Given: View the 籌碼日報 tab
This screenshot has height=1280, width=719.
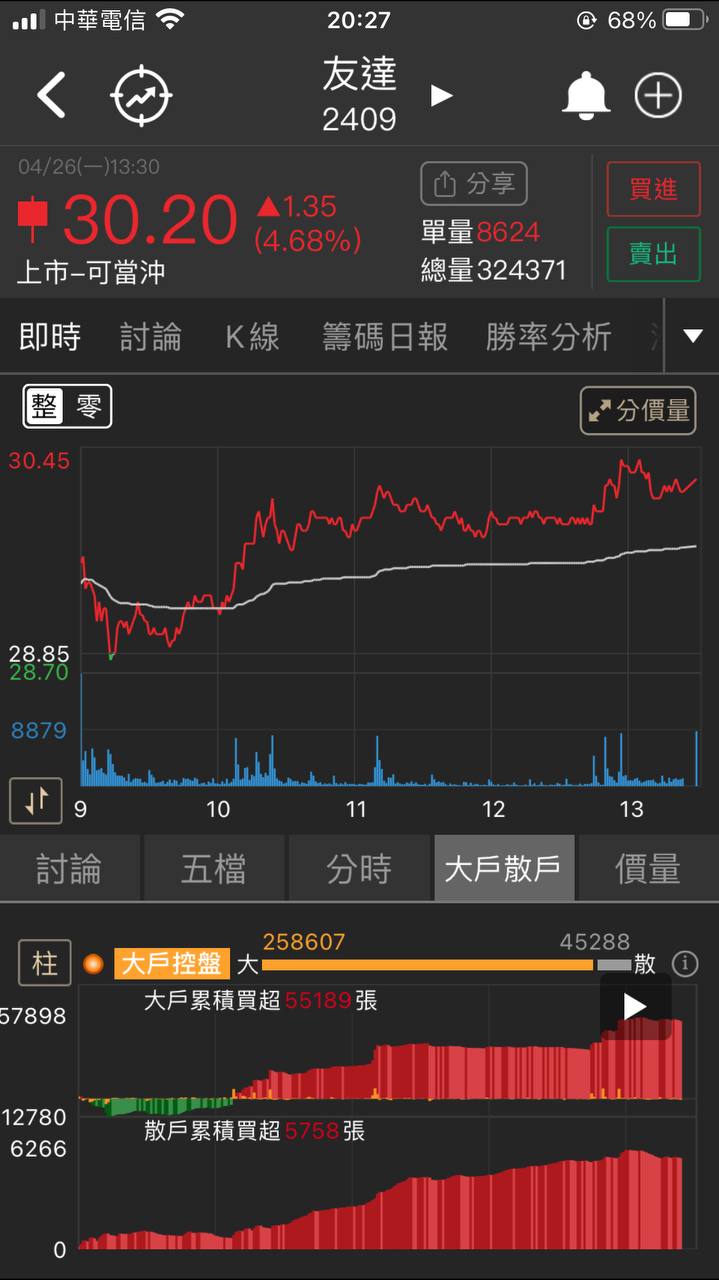Looking at the screenshot, I should click(x=385, y=337).
